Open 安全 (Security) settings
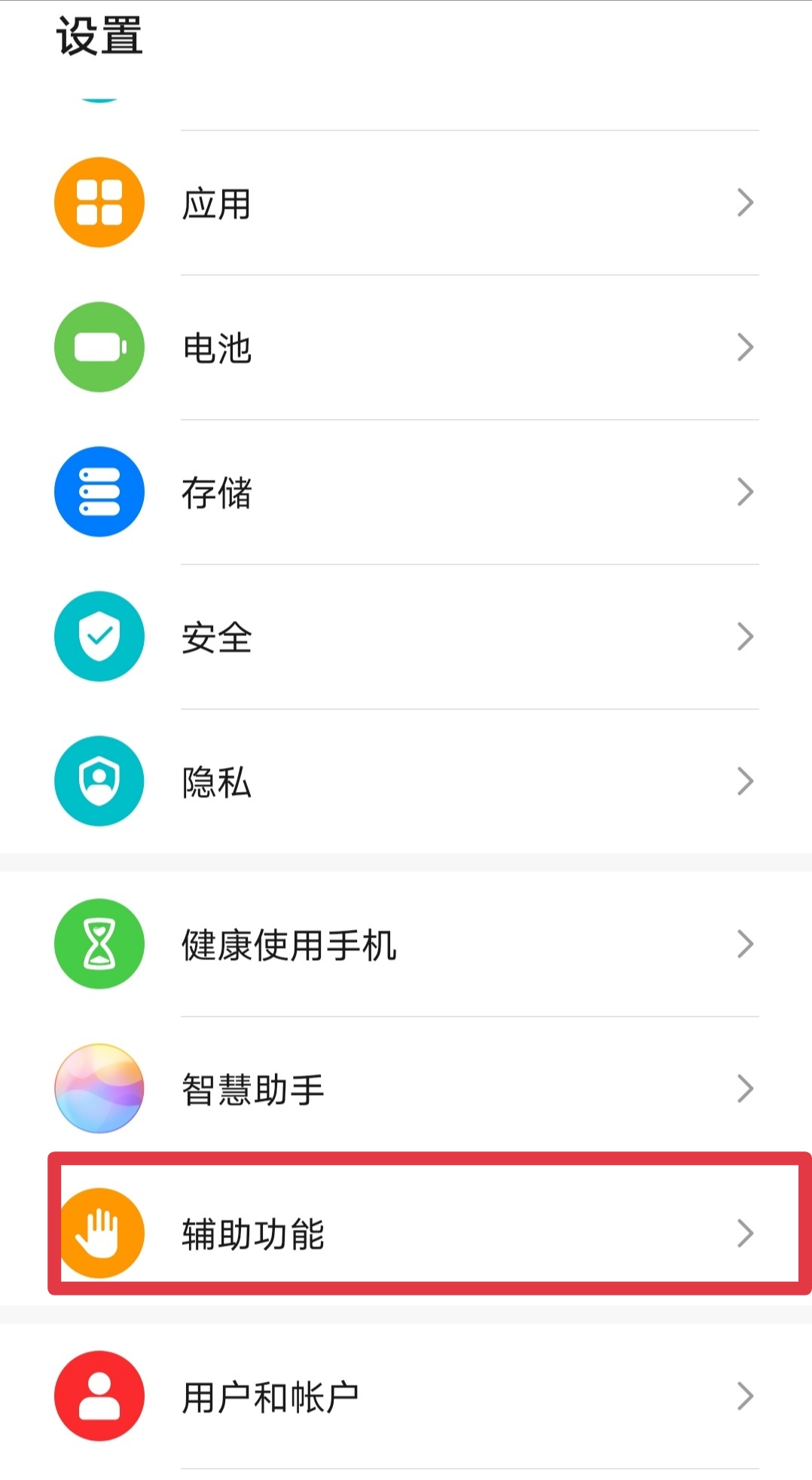812x1480 pixels. (x=407, y=638)
